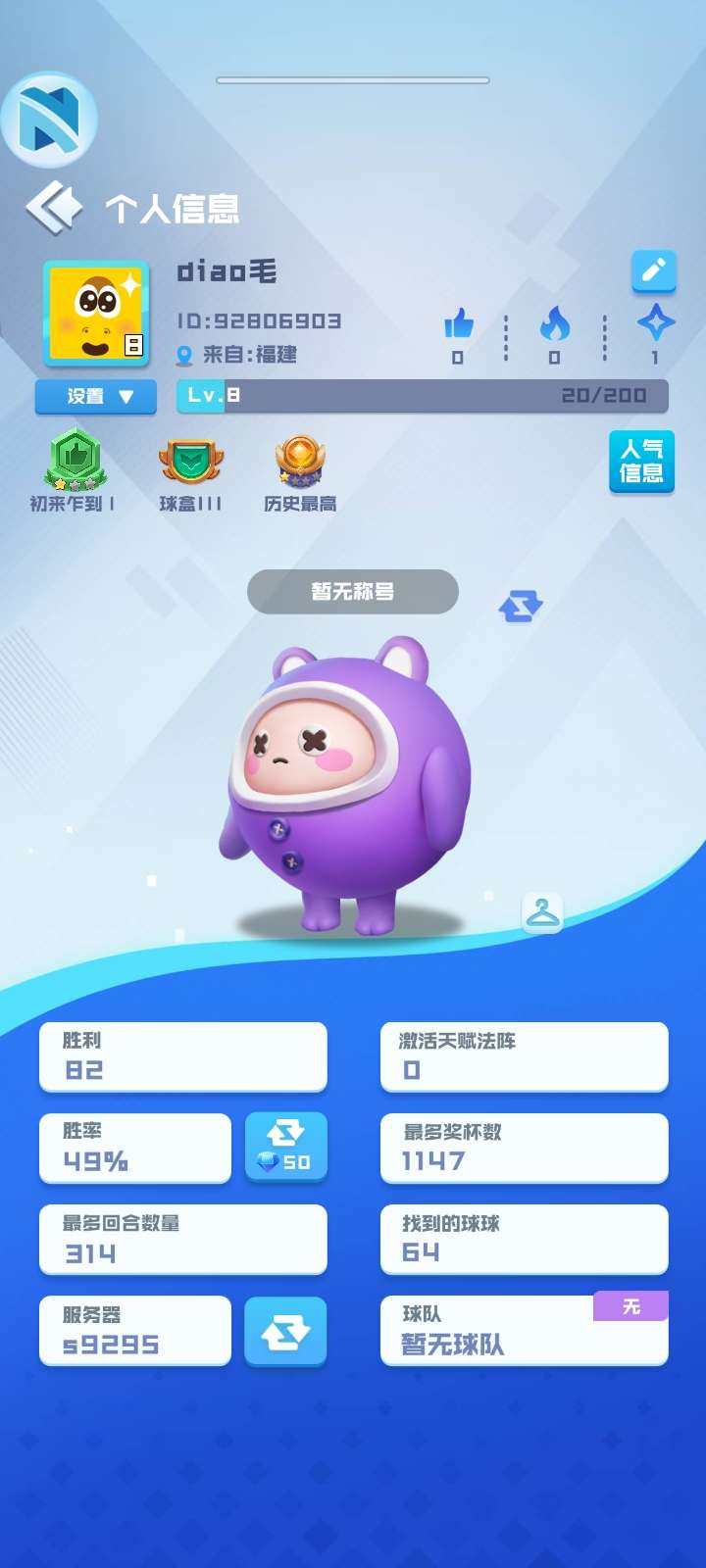Open the character swap icon beside 暂无称号
Screen dimensions: 706x1568
519,608
